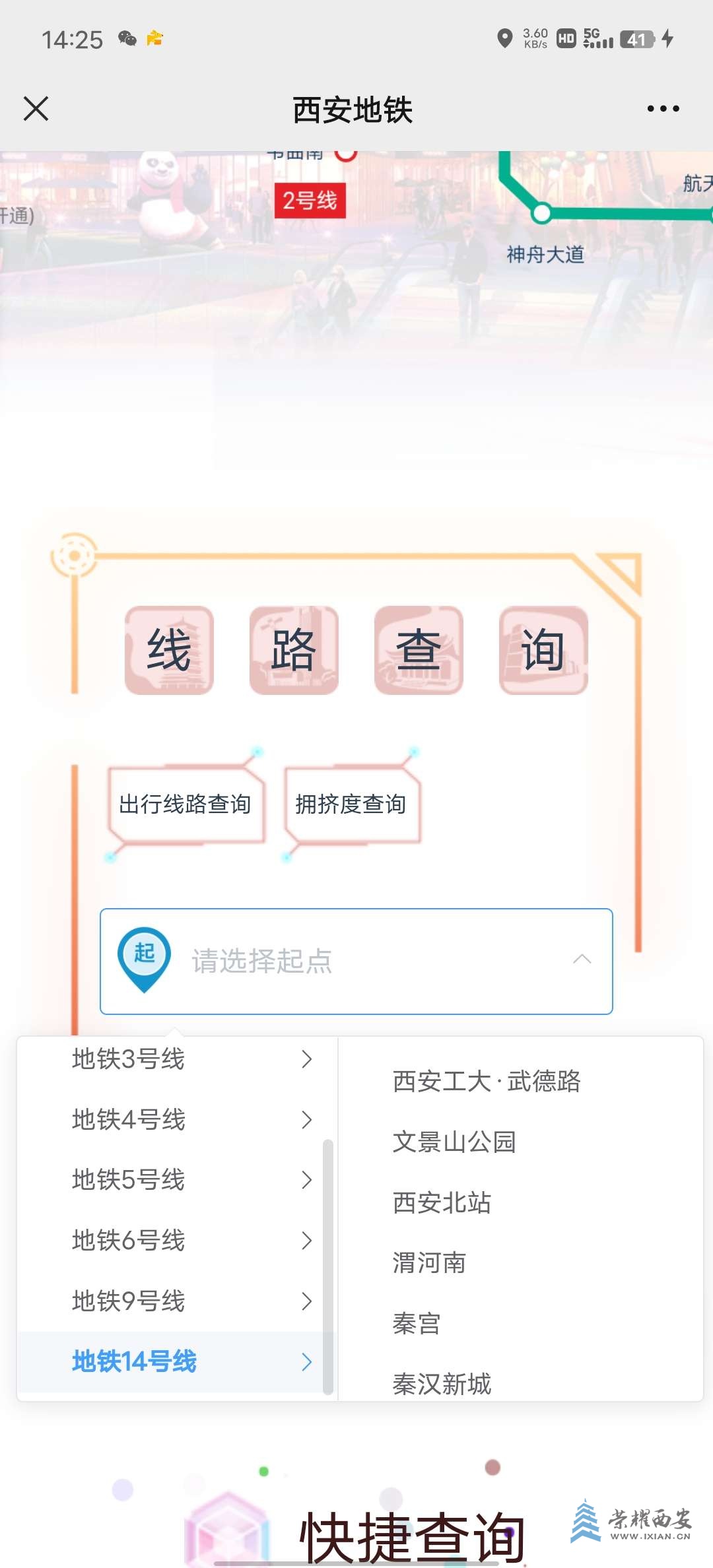Select 地铁4号线 in the line list
This screenshot has width=713, height=1568.
point(175,1120)
